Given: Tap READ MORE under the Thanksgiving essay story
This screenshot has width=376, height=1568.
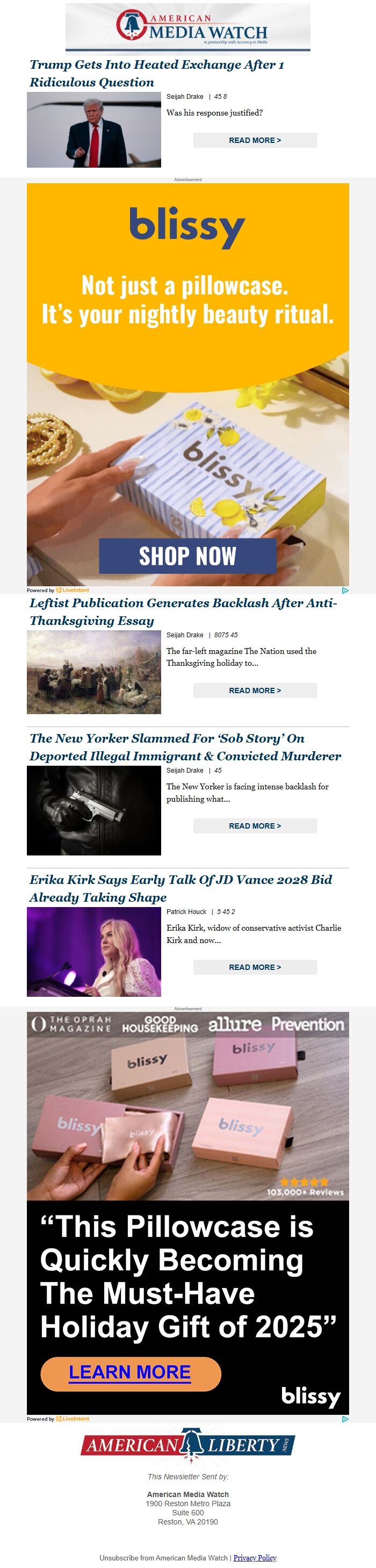Looking at the screenshot, I should (x=255, y=691).
